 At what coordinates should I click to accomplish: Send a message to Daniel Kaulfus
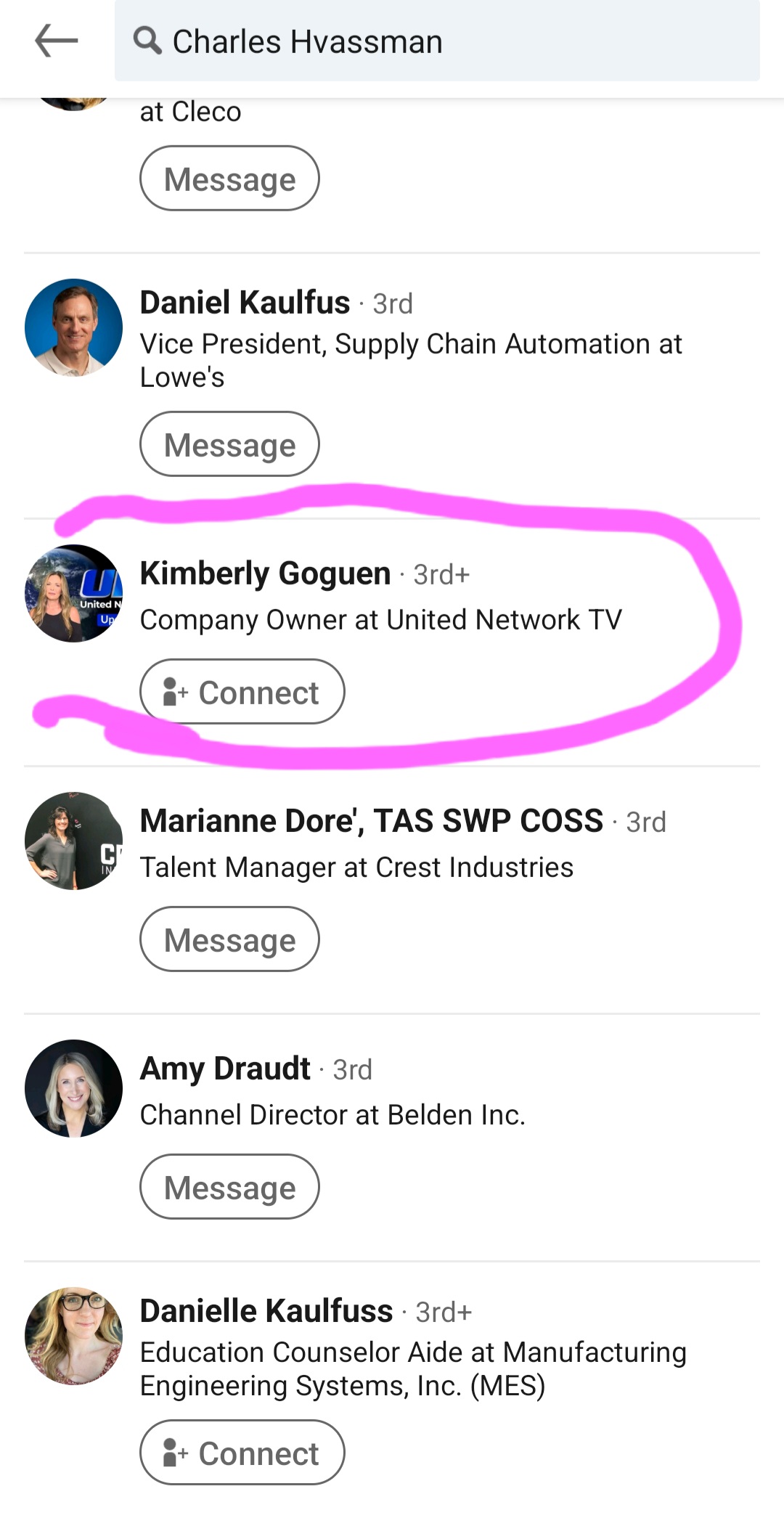[x=229, y=444]
